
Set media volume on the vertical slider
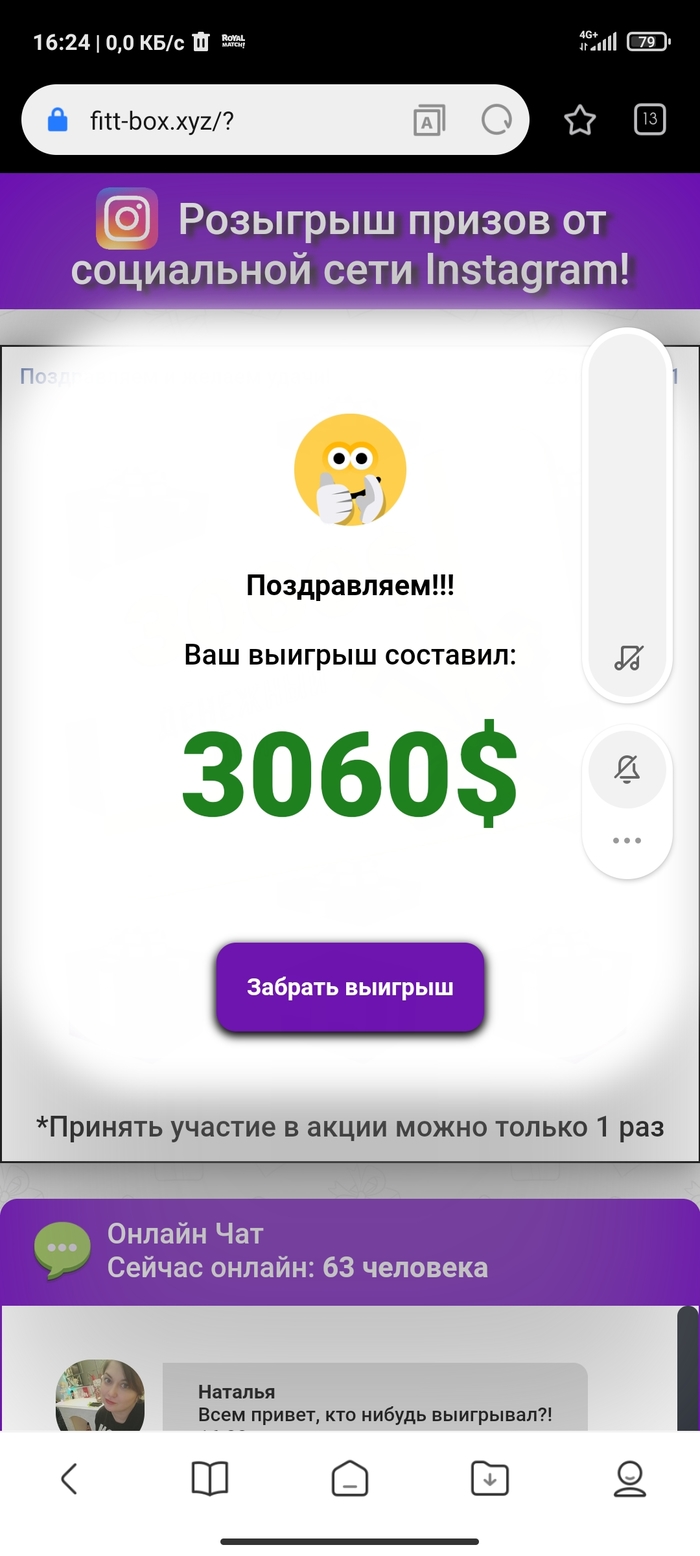click(627, 480)
